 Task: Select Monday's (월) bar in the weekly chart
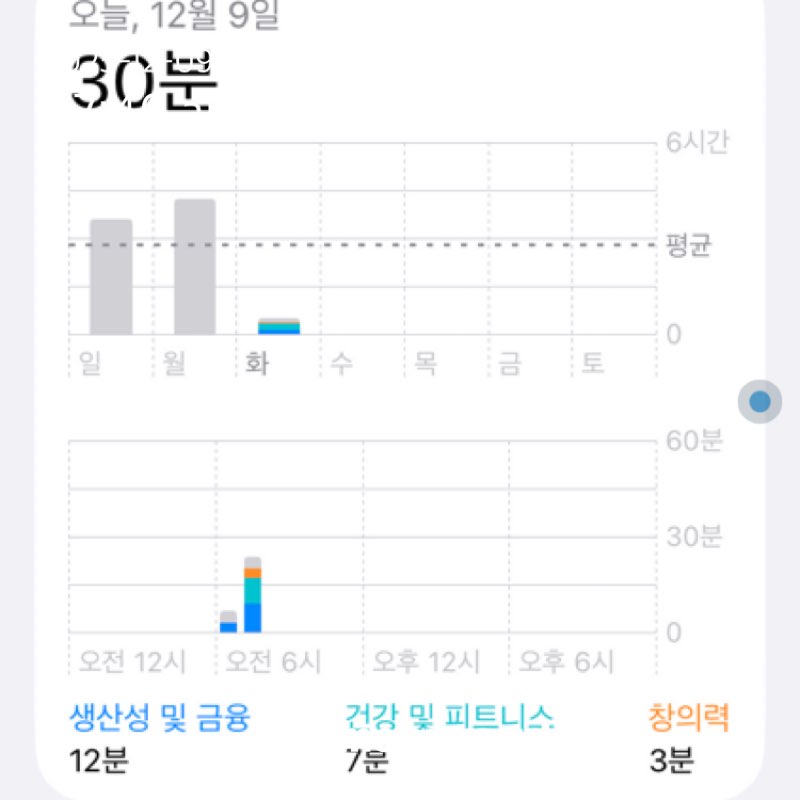point(195,267)
